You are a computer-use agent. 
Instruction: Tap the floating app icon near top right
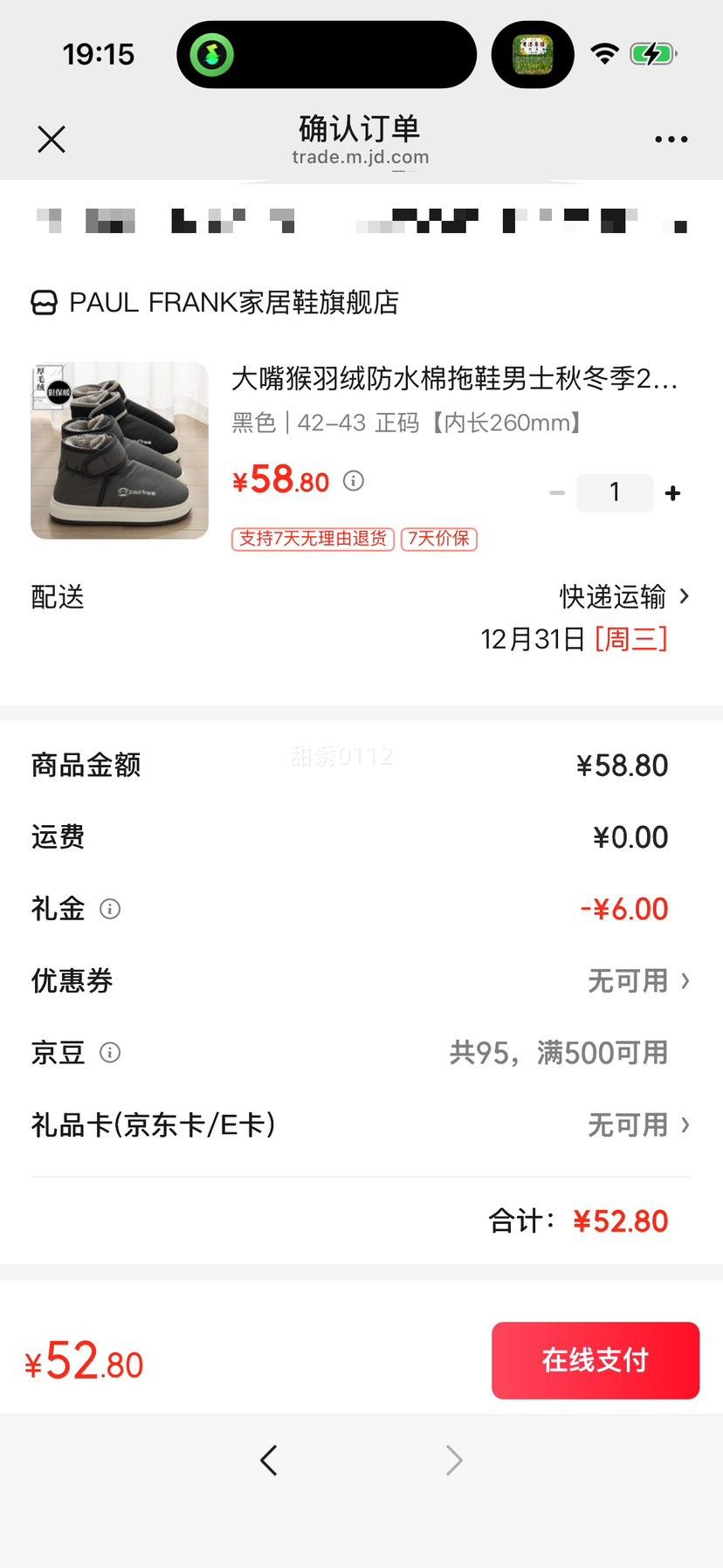(x=533, y=54)
